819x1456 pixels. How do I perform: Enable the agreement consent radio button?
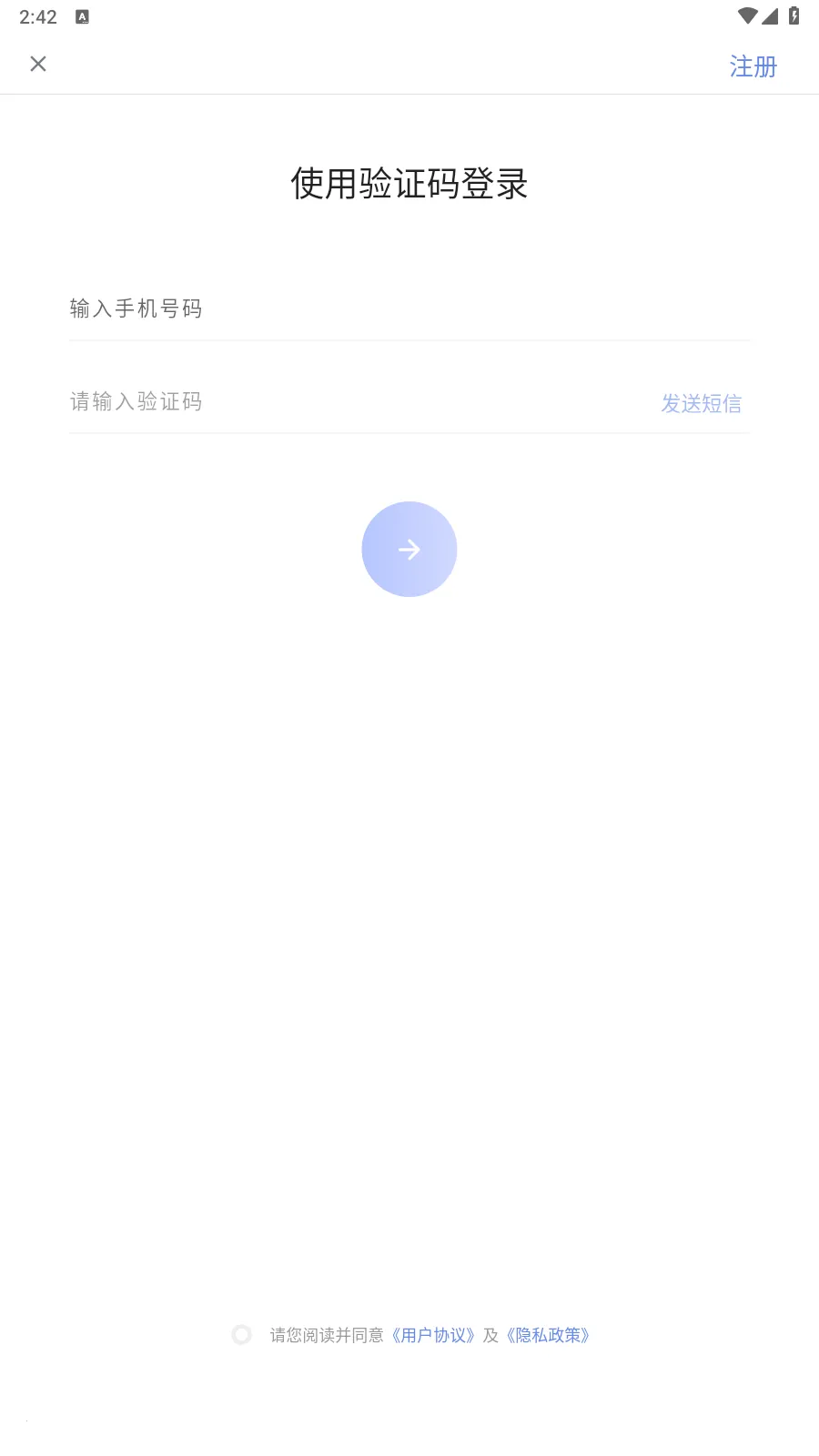coord(241,1334)
